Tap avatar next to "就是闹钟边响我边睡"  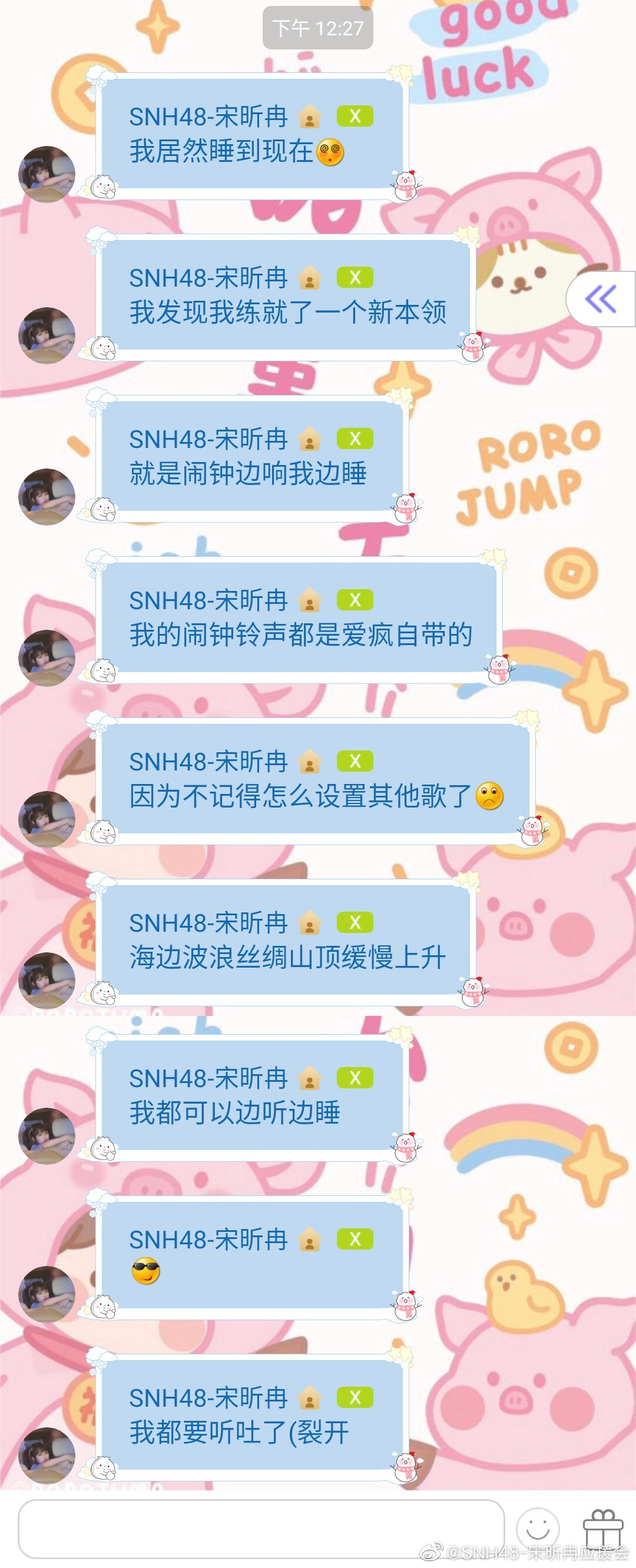point(47,497)
